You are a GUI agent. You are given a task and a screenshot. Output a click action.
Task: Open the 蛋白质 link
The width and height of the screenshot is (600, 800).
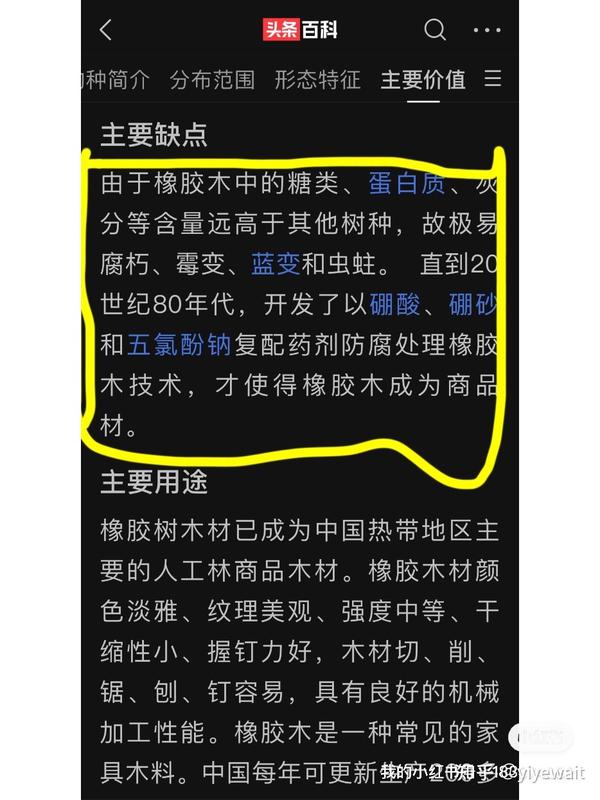click(x=406, y=185)
